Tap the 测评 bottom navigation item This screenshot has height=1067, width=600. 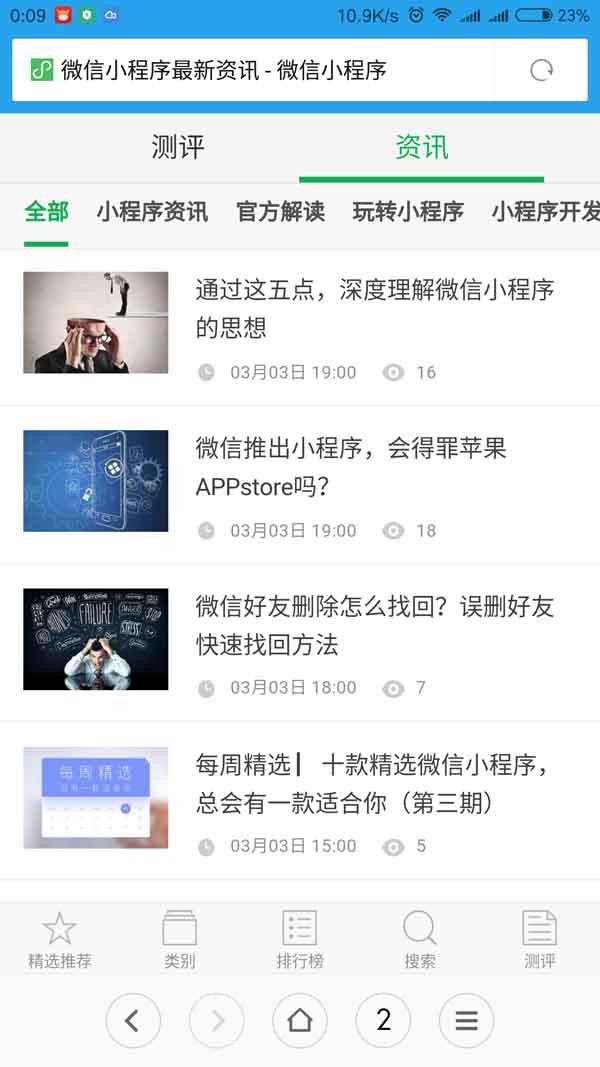(x=540, y=941)
